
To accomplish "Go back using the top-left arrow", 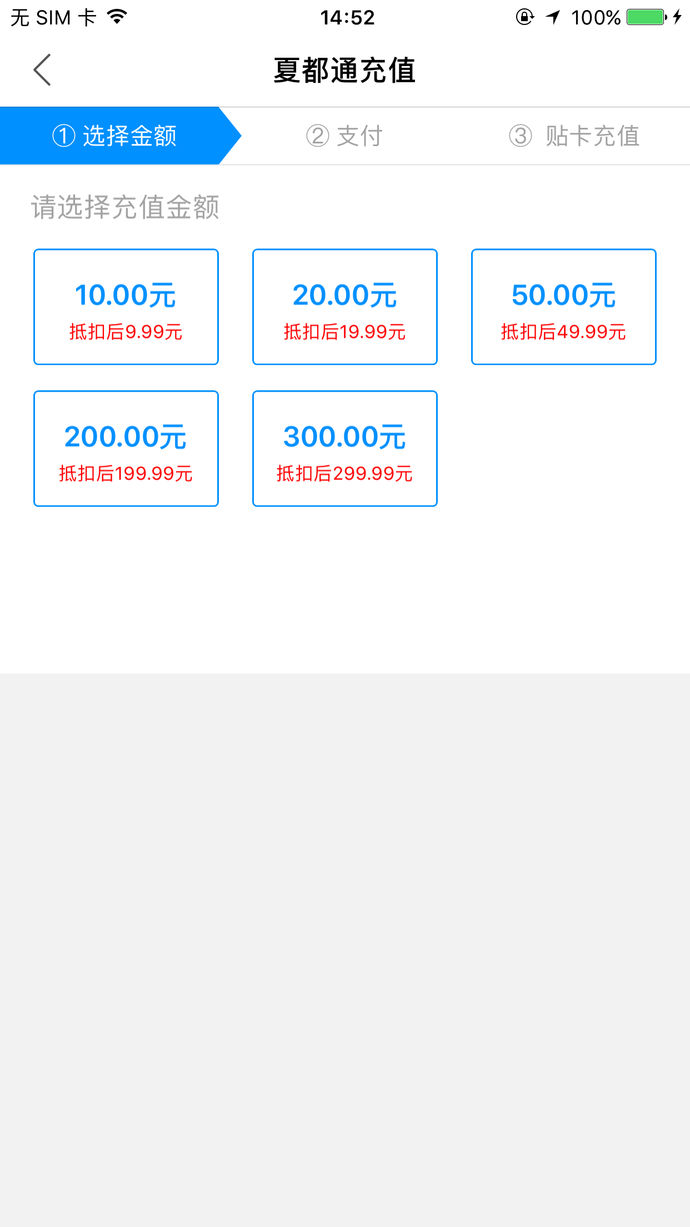I will click(42, 70).
